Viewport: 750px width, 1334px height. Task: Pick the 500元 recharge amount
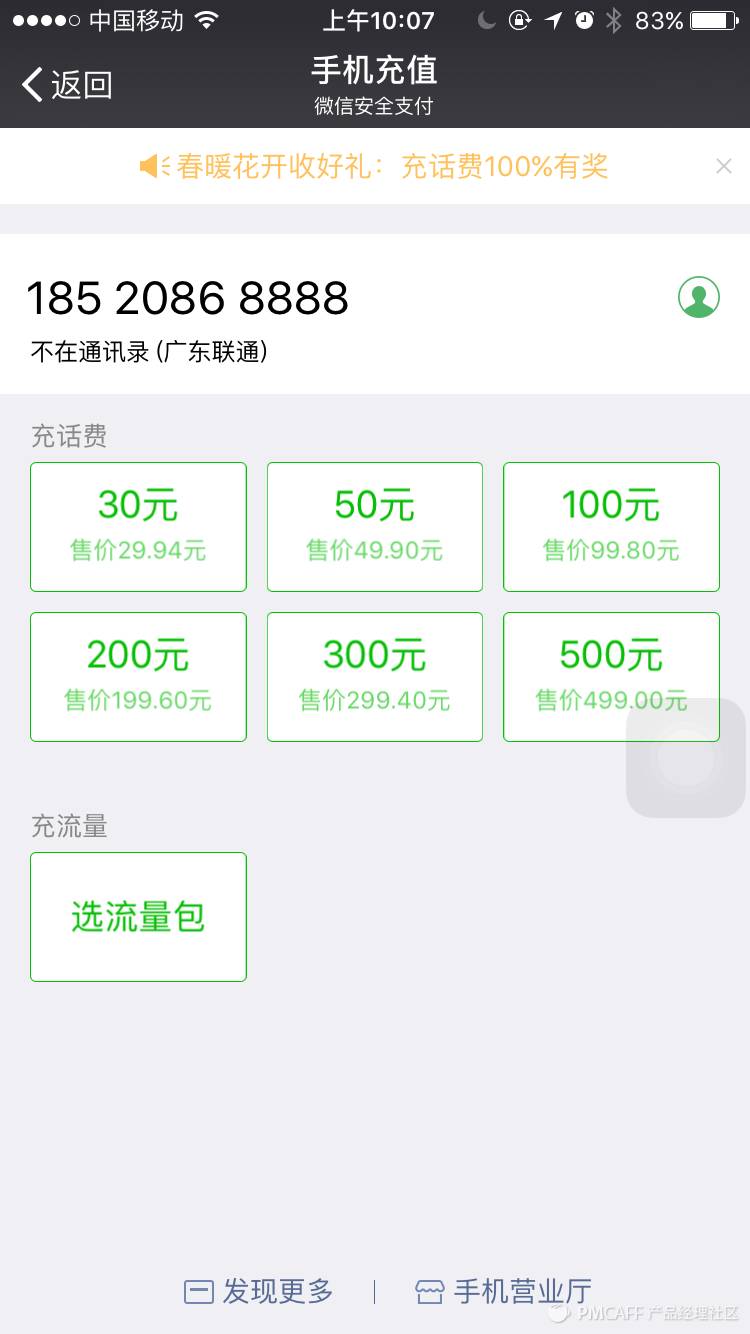(610, 676)
